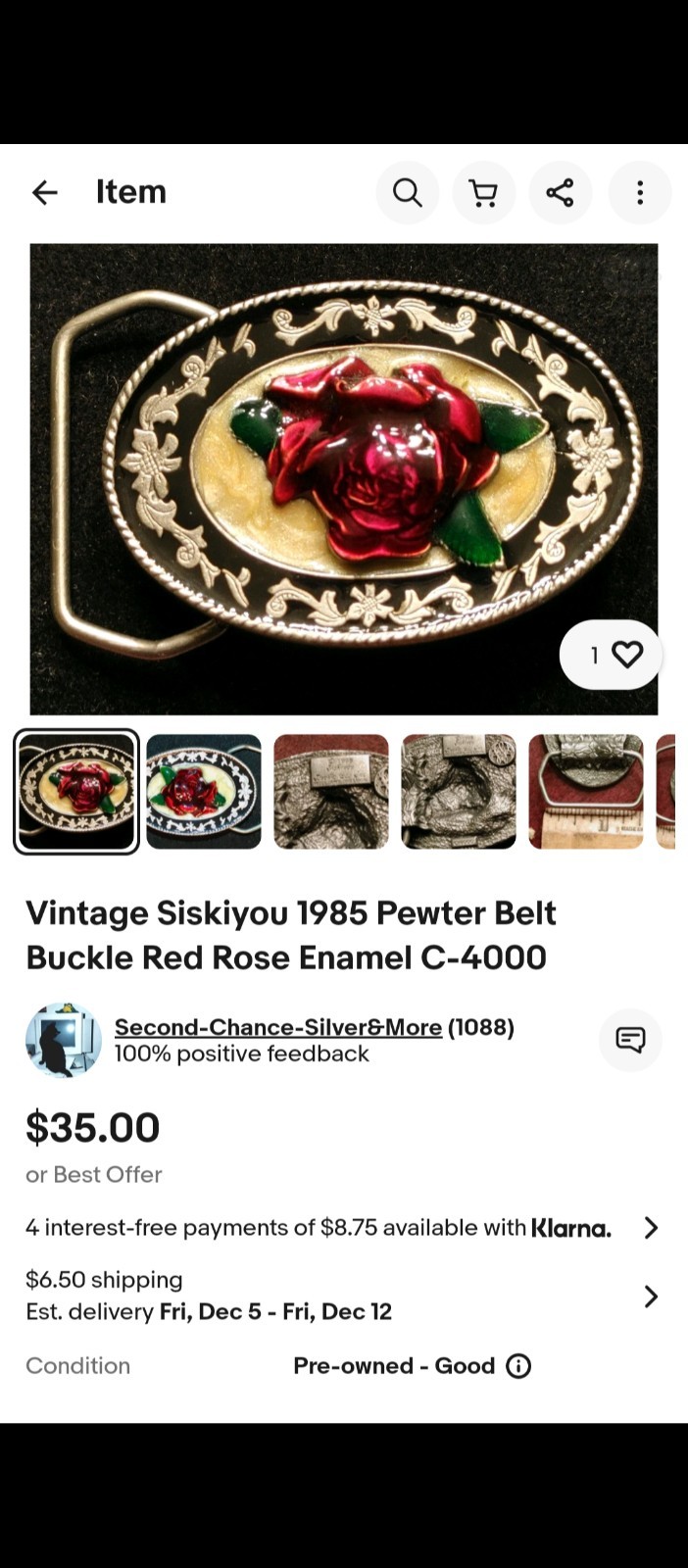
Task: Add item to watchlist with heart
Action: pyautogui.click(x=612, y=654)
